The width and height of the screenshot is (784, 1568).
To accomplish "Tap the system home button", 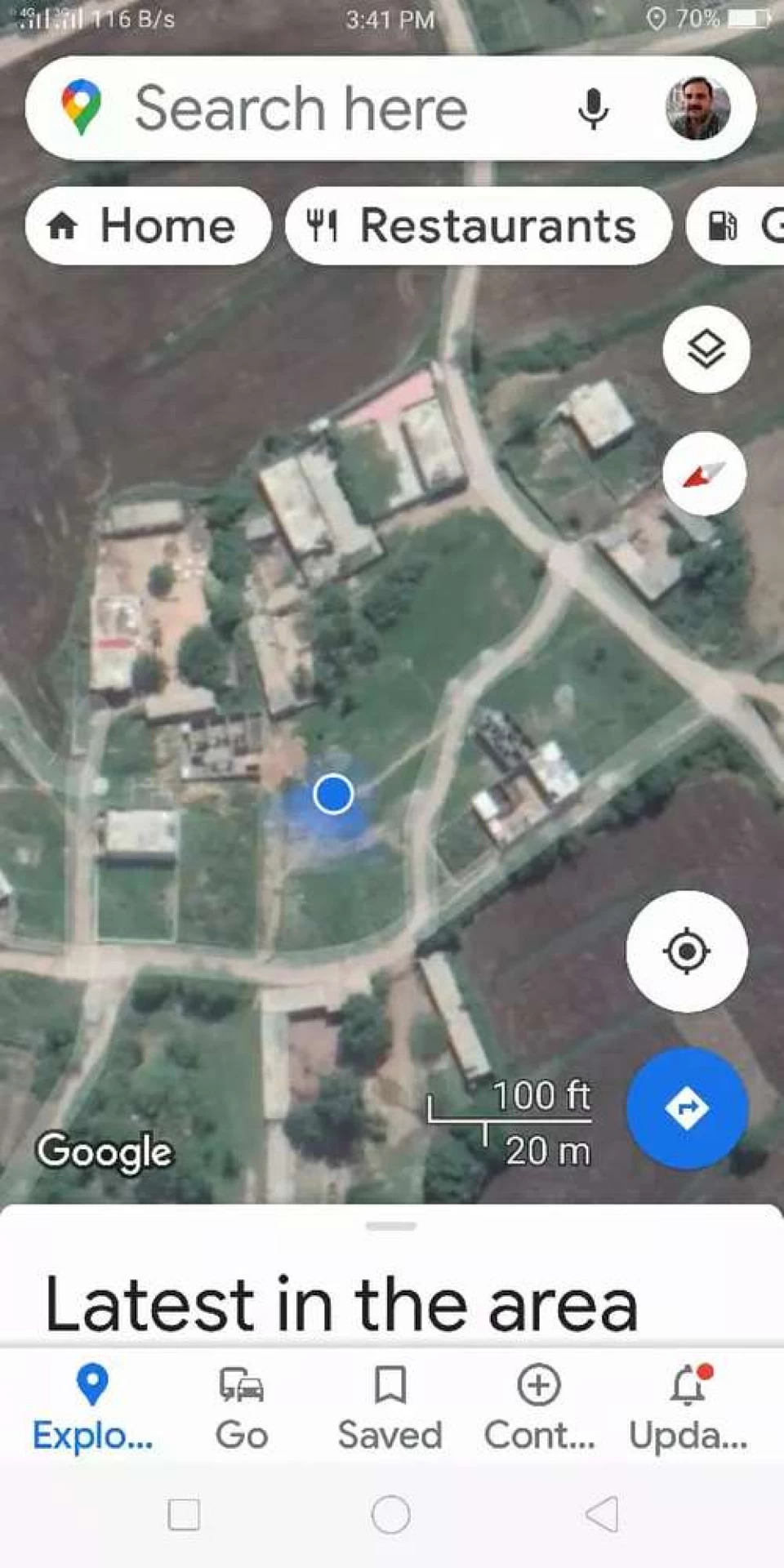I will [390, 1515].
